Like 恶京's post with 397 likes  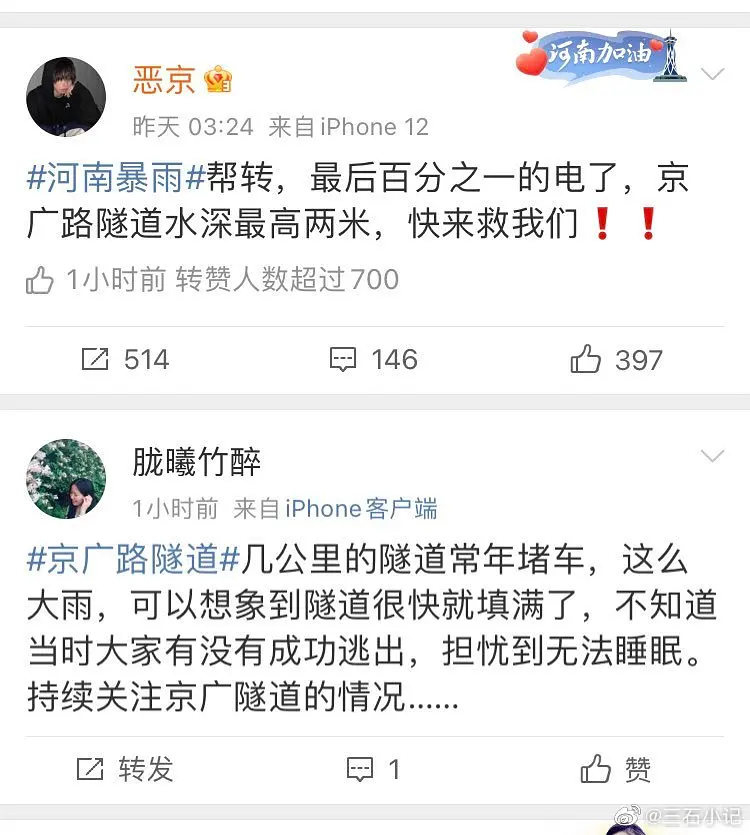point(616,360)
